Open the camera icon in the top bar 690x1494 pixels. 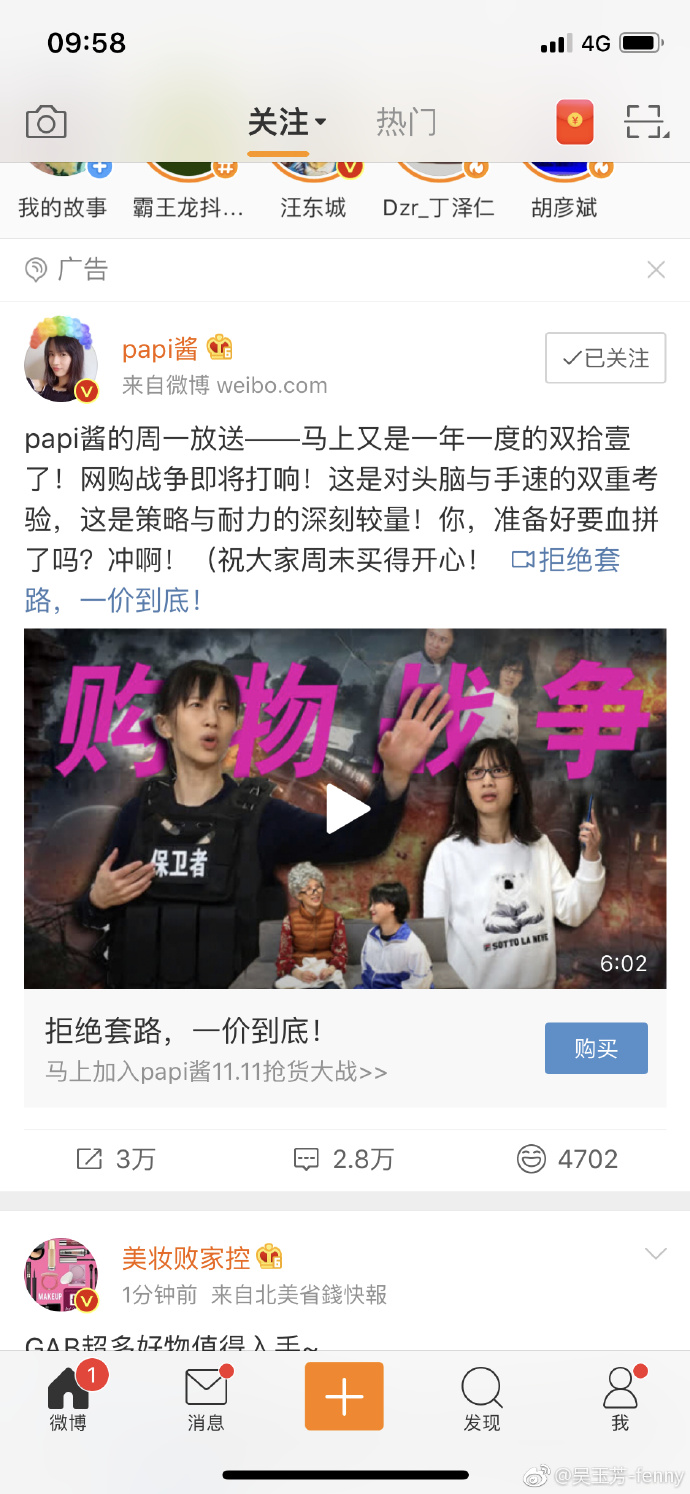coord(46,123)
